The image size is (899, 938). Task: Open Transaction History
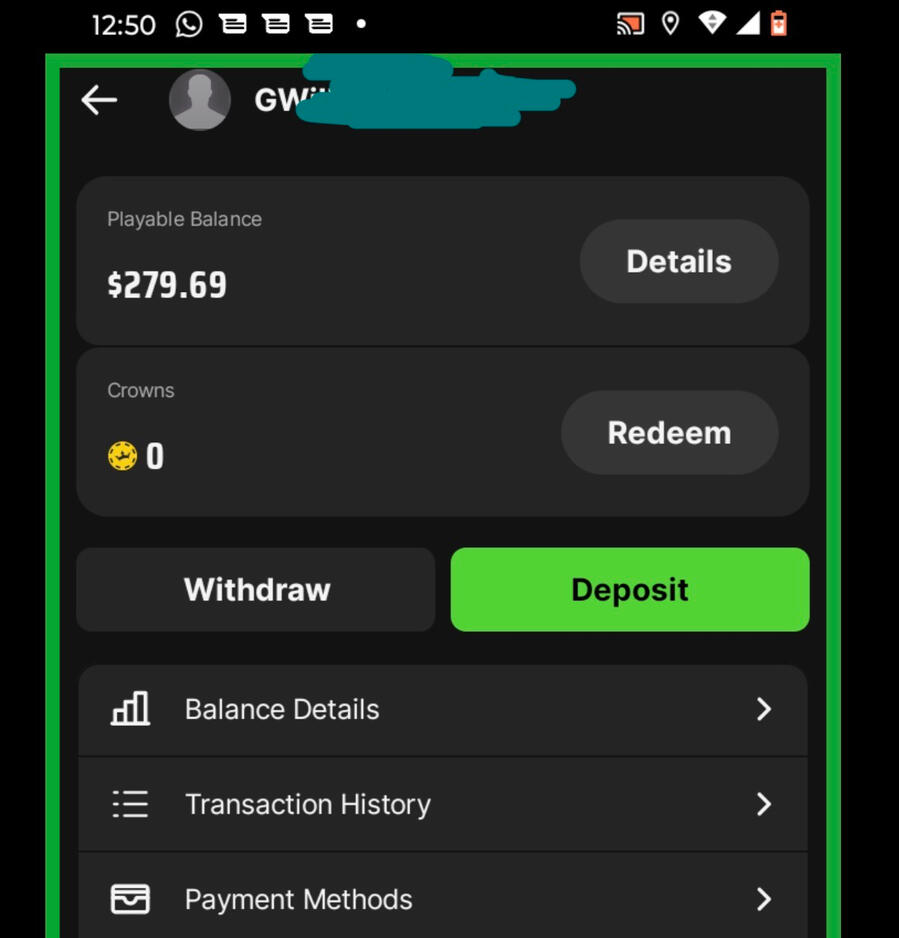click(x=442, y=804)
